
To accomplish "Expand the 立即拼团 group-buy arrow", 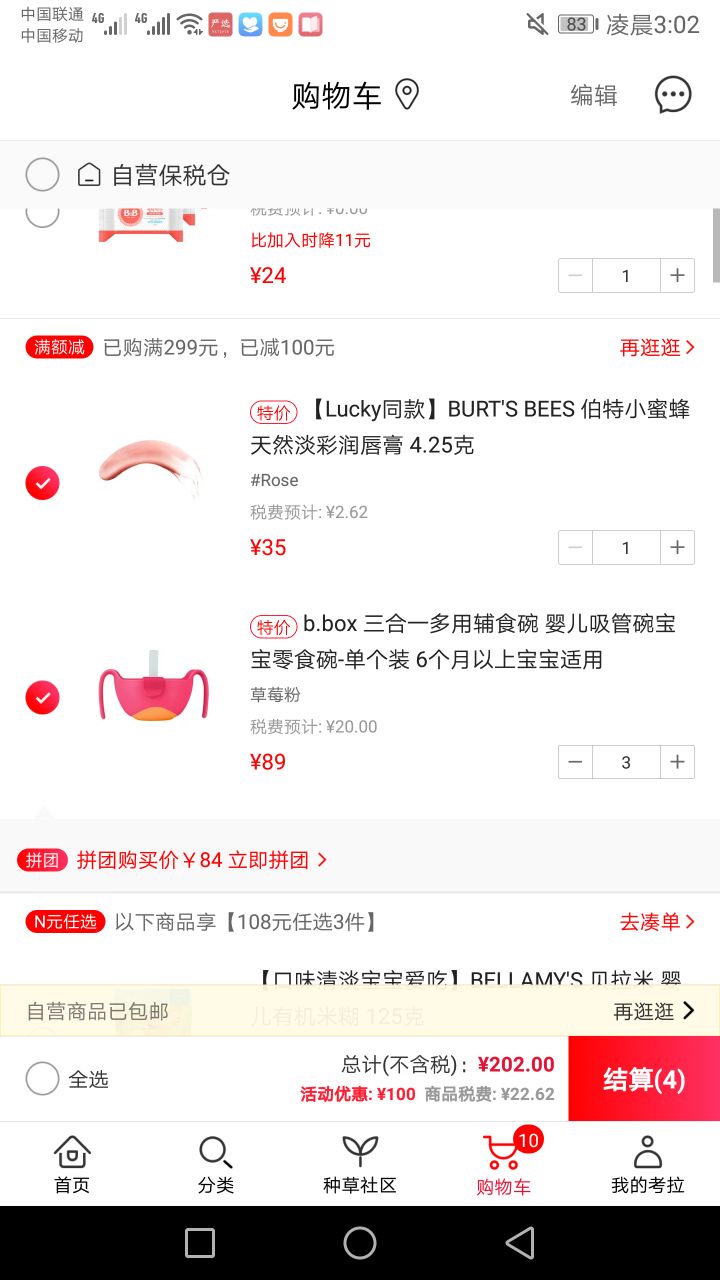I will [321, 859].
